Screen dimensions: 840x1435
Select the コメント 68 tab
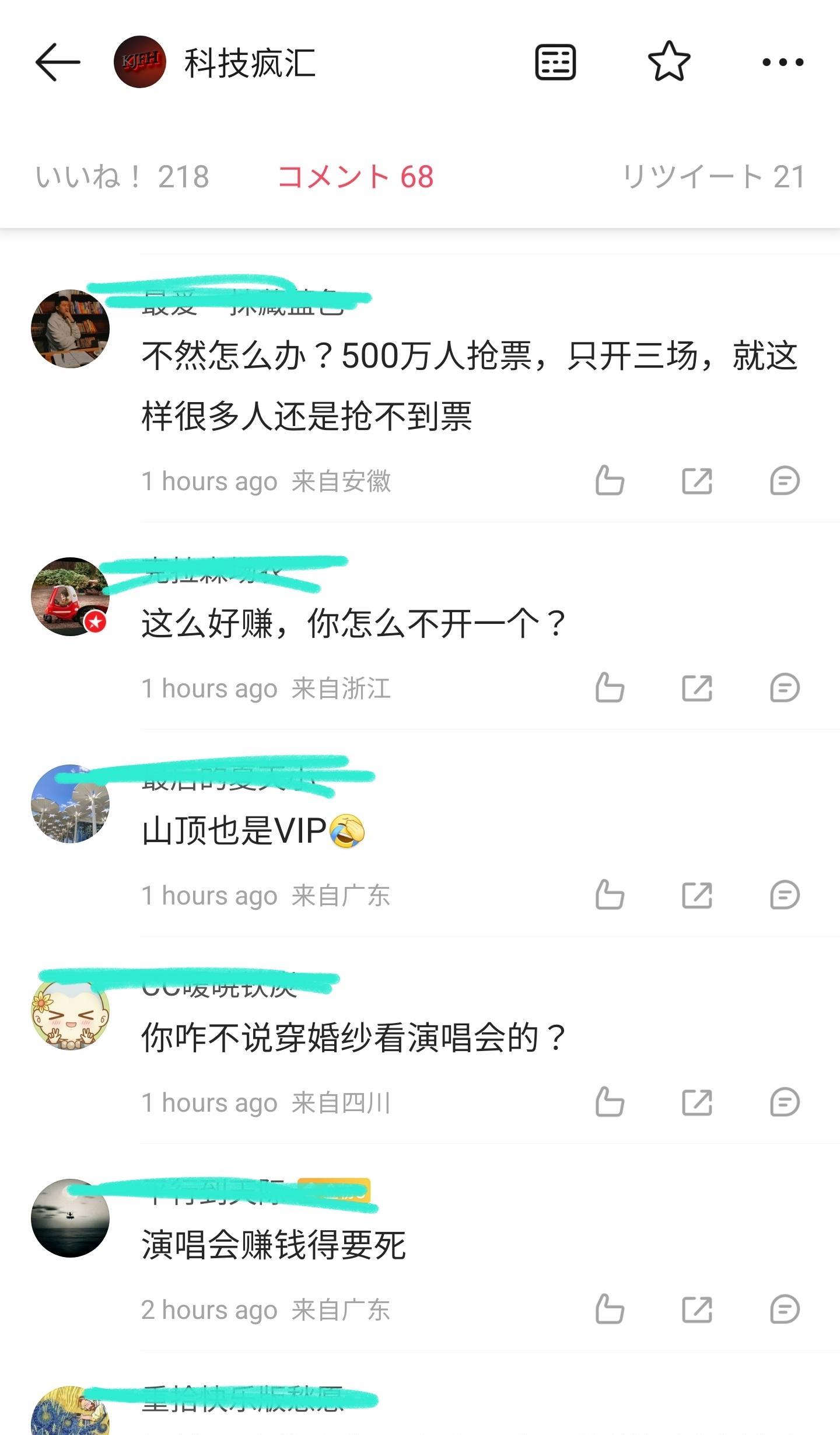pyautogui.click(x=355, y=176)
